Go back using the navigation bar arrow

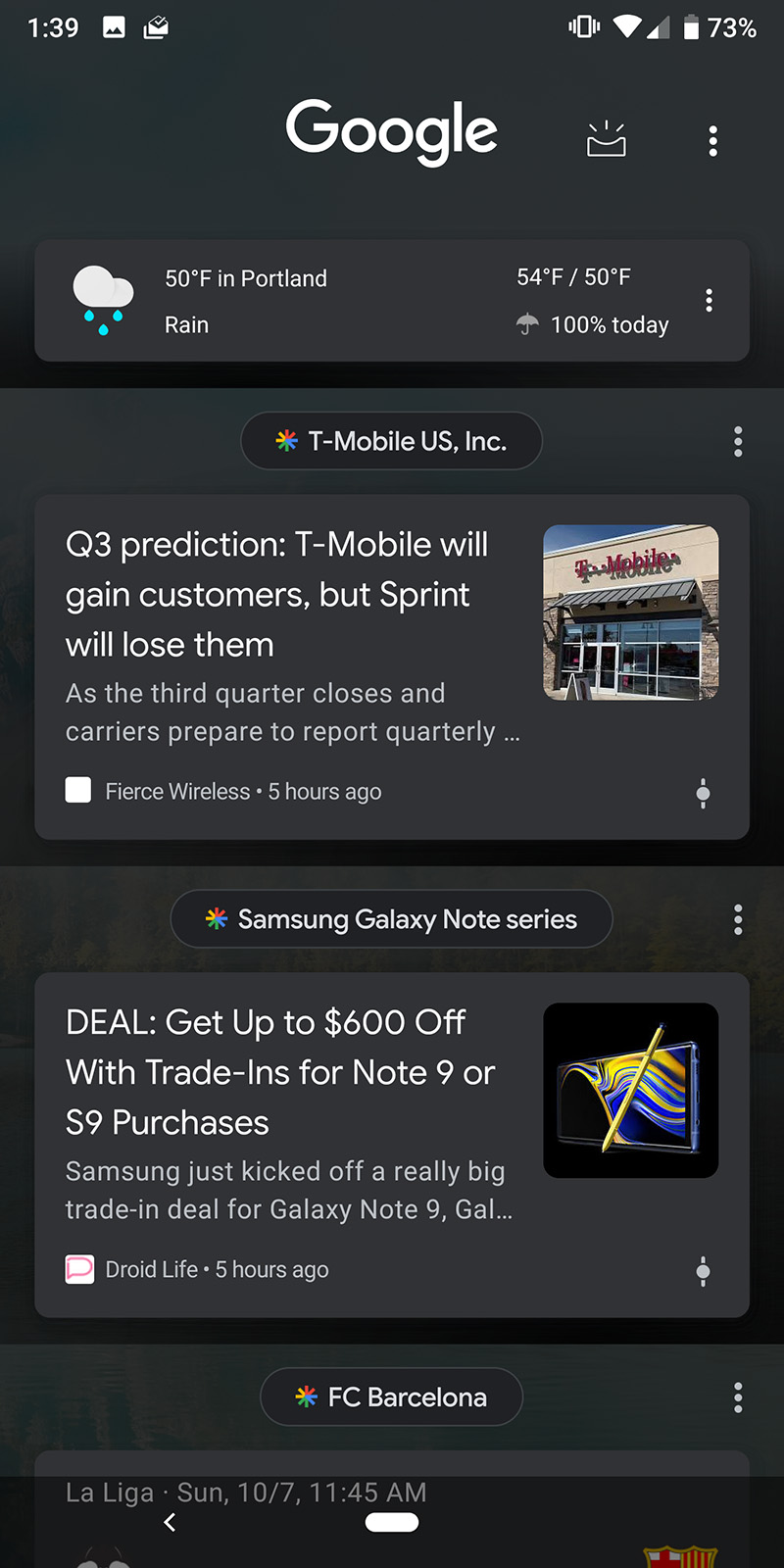170,1522
